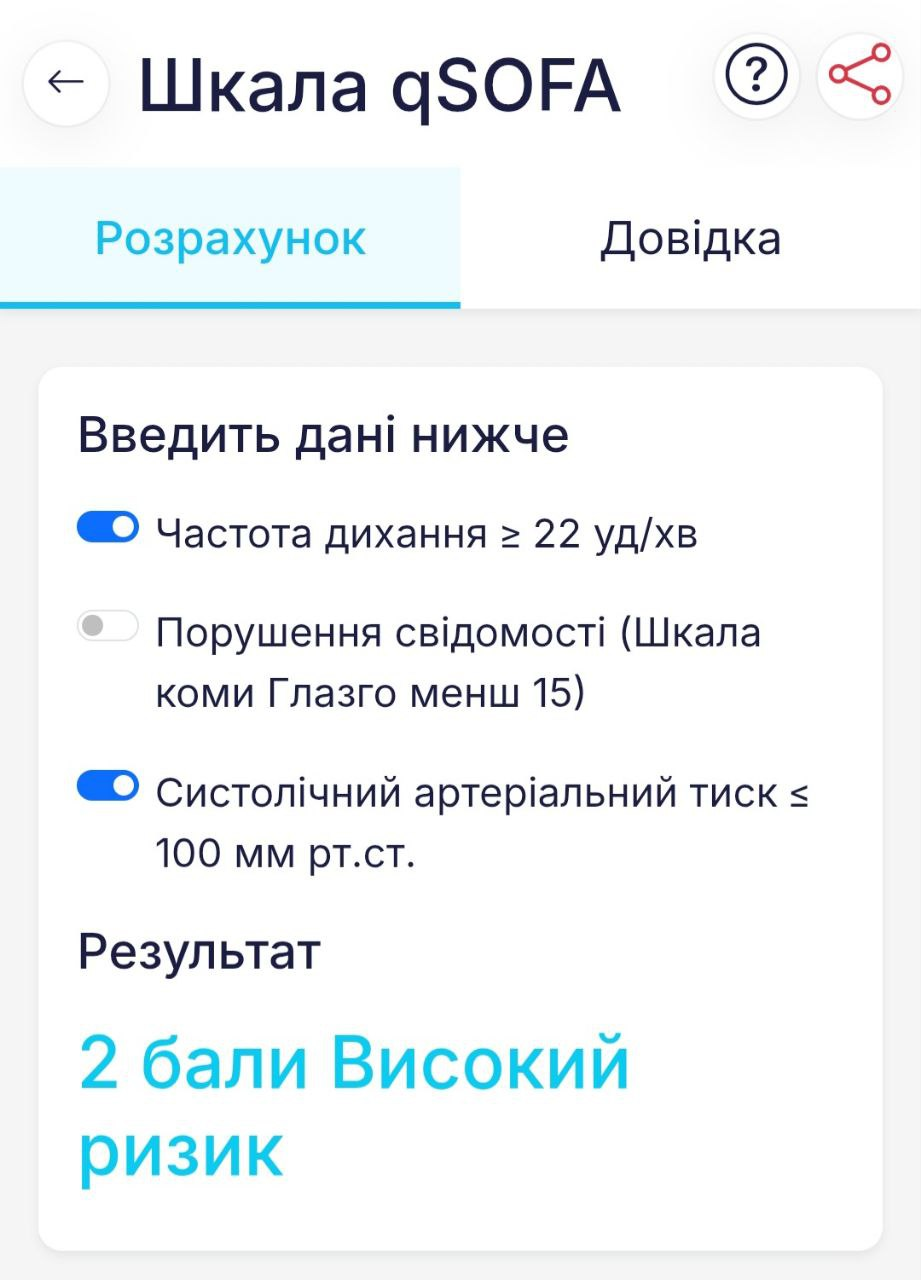Enable Порушення свідомості switch

[108, 627]
